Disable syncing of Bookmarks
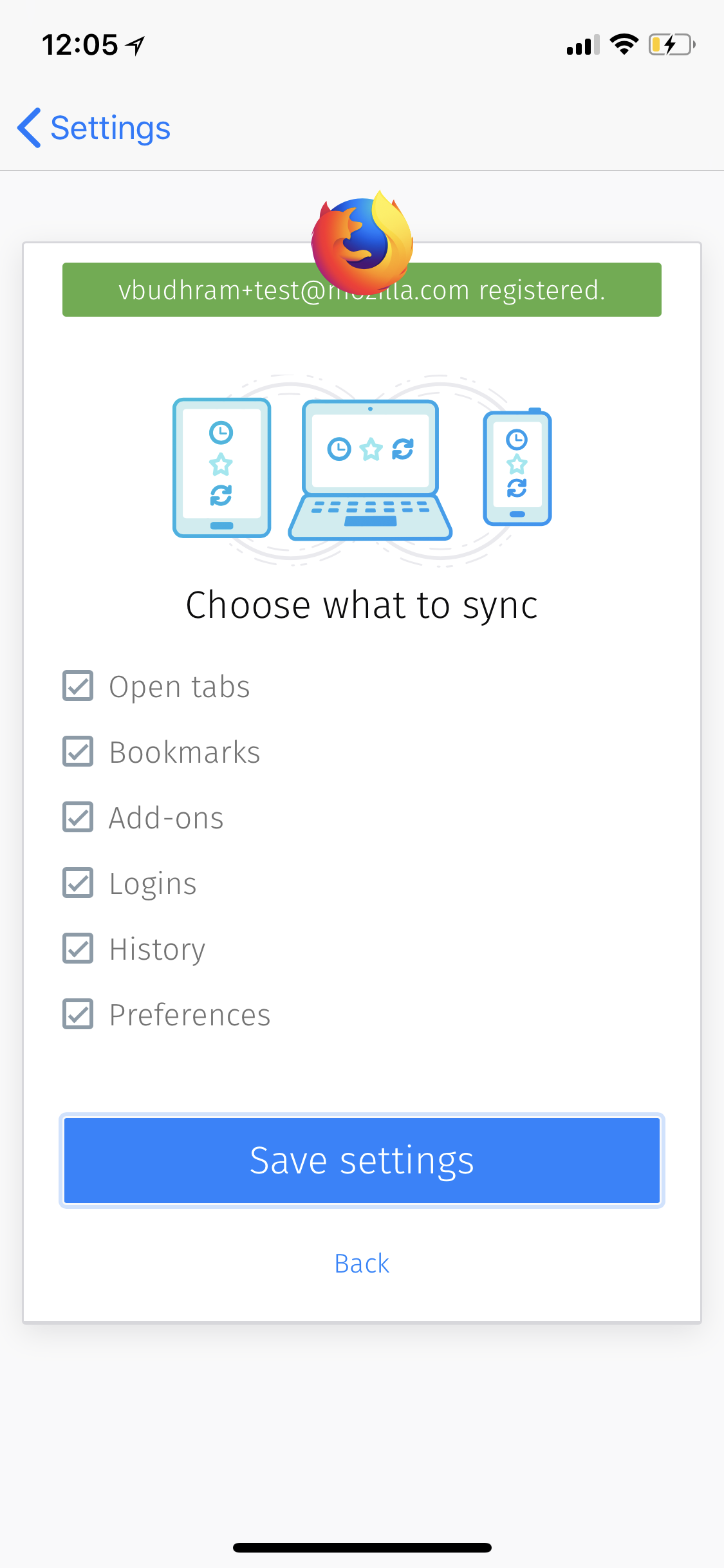This screenshot has width=724, height=1568. click(x=78, y=751)
